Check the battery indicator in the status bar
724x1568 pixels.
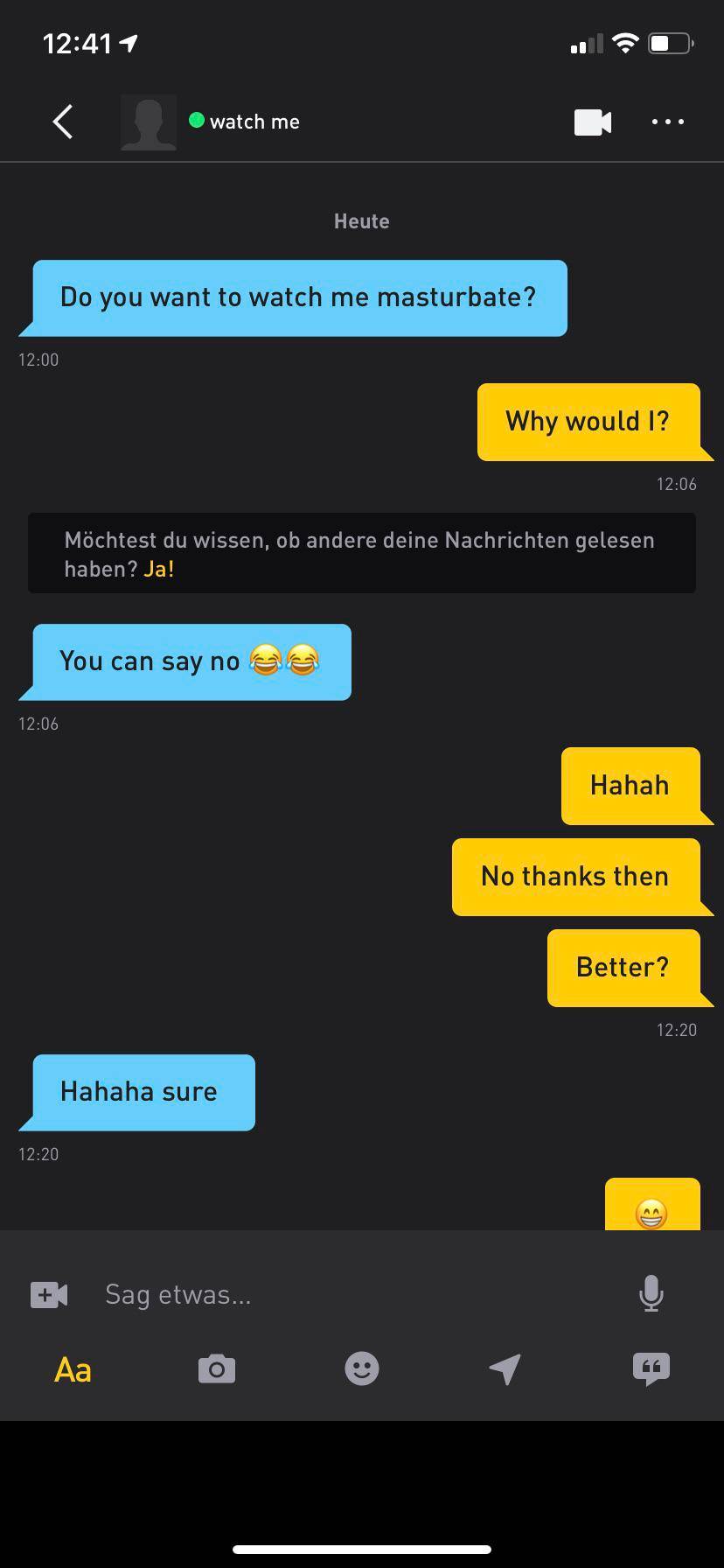[x=667, y=43]
